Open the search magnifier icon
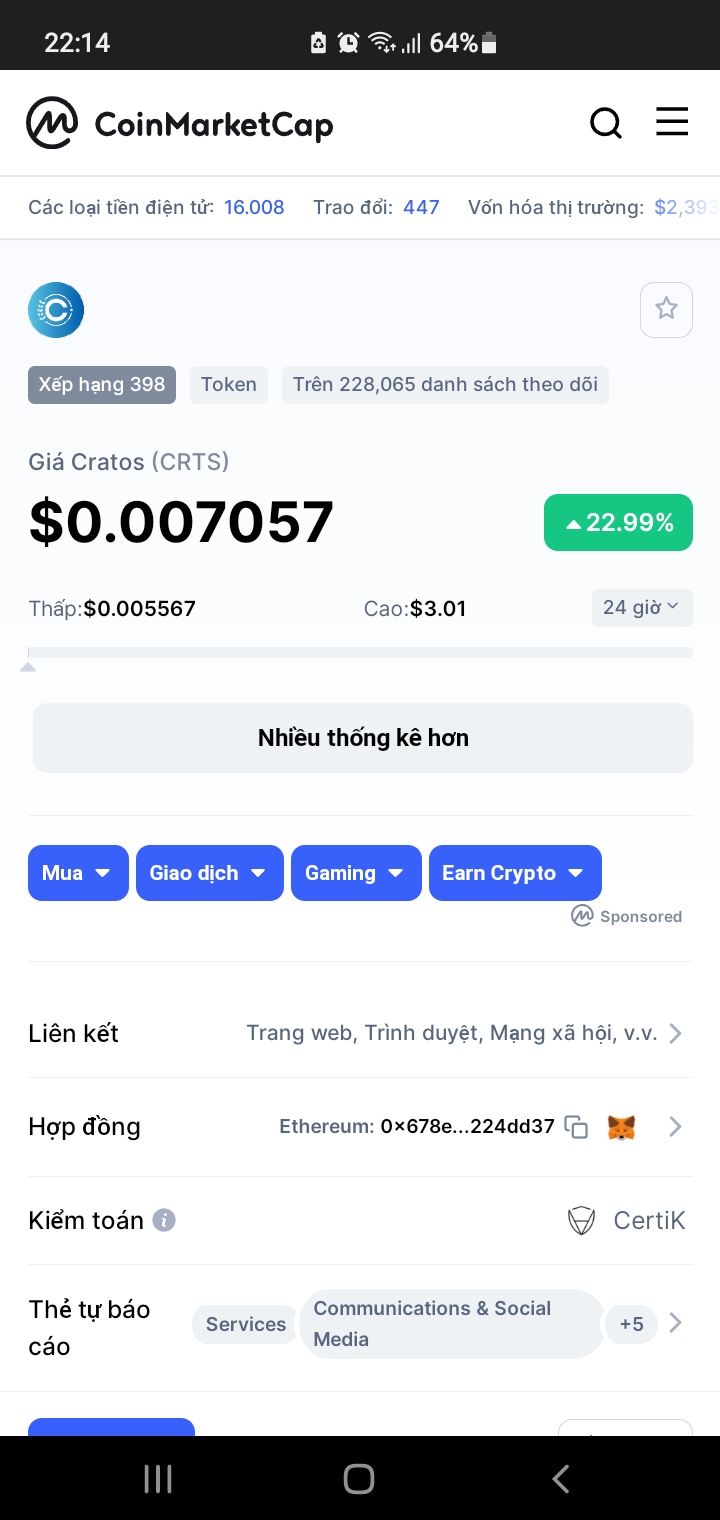Viewport: 720px width, 1520px height. (x=606, y=123)
